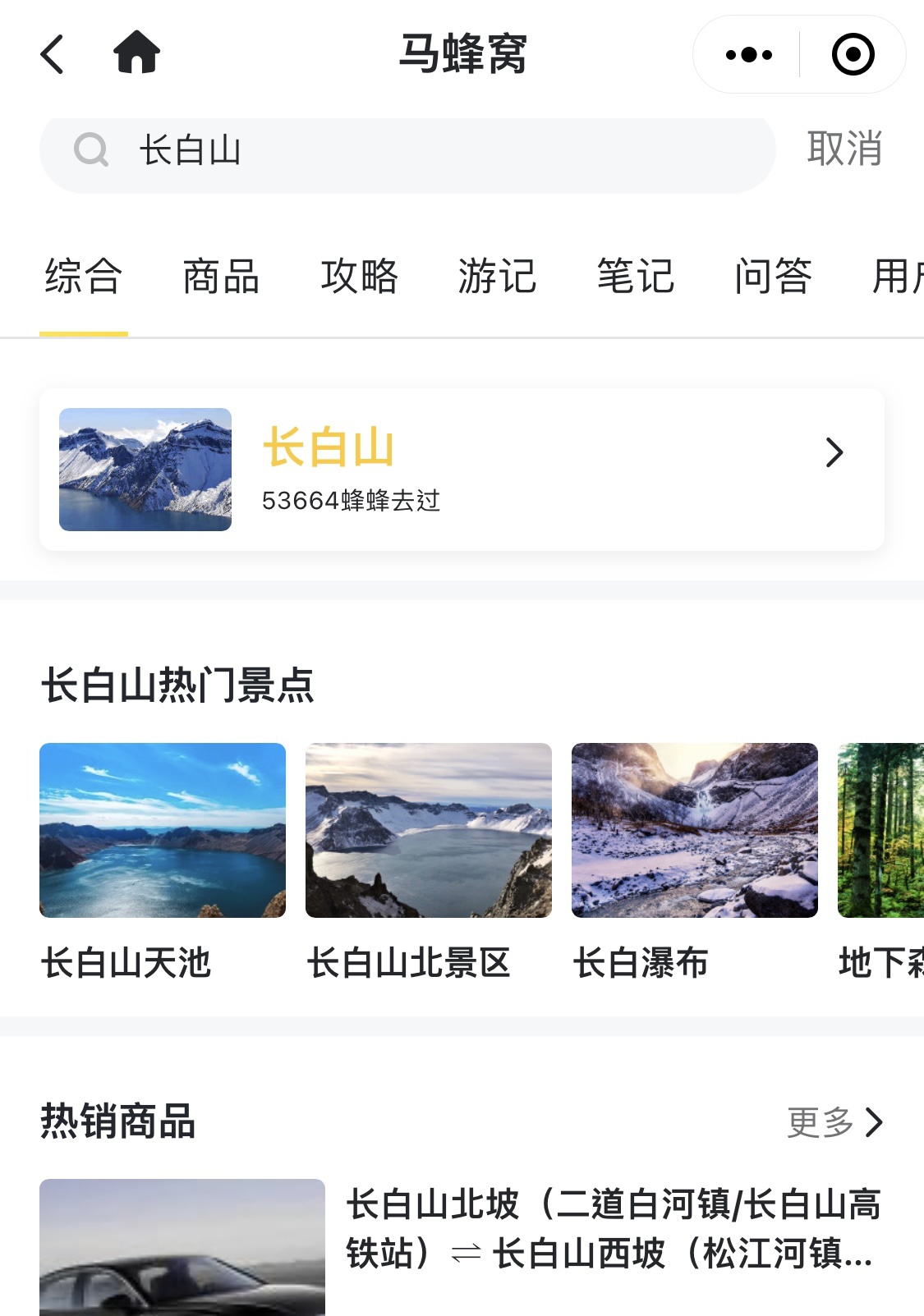Select the 综合 tab
This screenshot has height=1316, width=924.
[84, 277]
